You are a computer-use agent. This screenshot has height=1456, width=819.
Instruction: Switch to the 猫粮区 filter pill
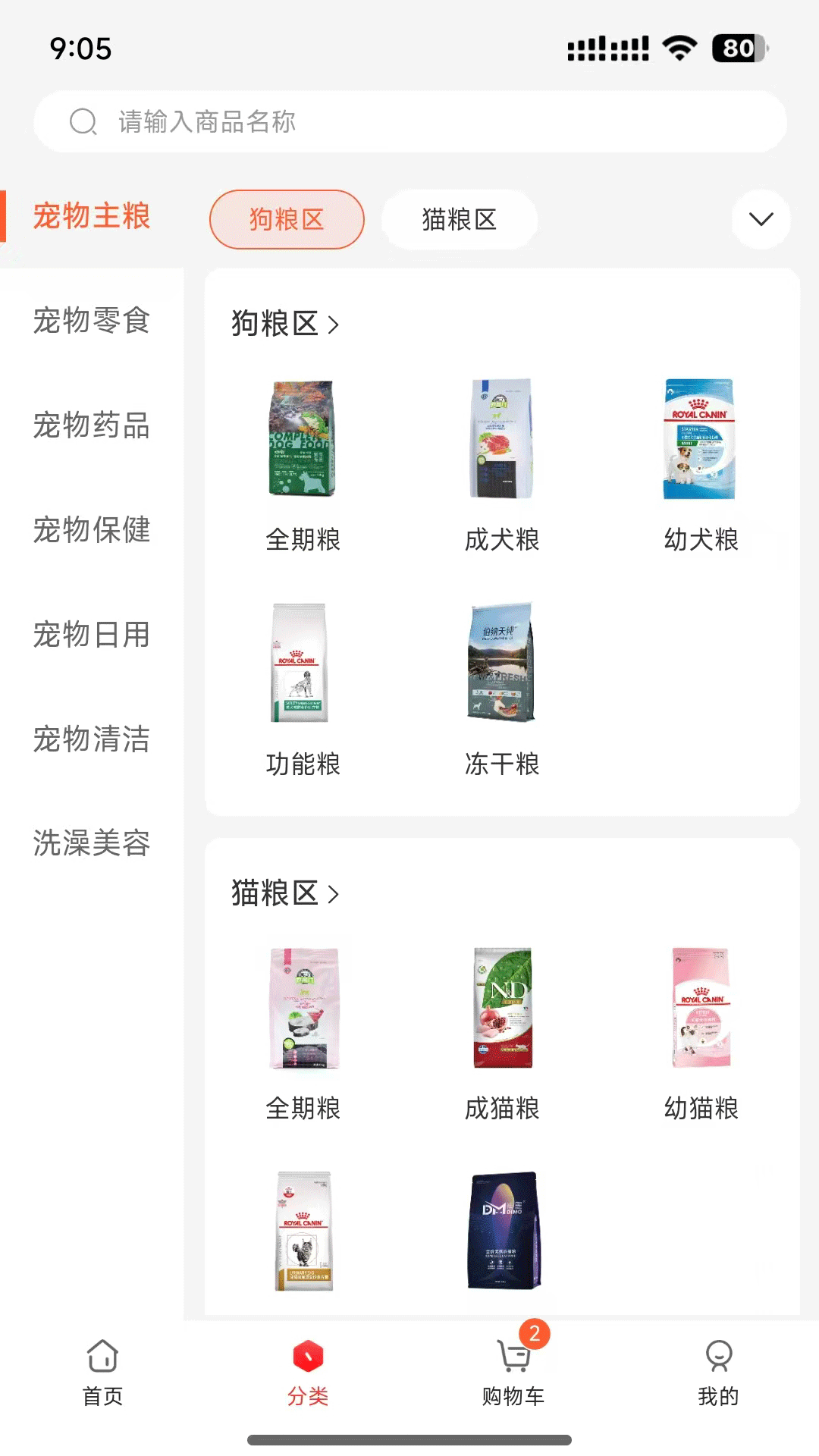(459, 219)
